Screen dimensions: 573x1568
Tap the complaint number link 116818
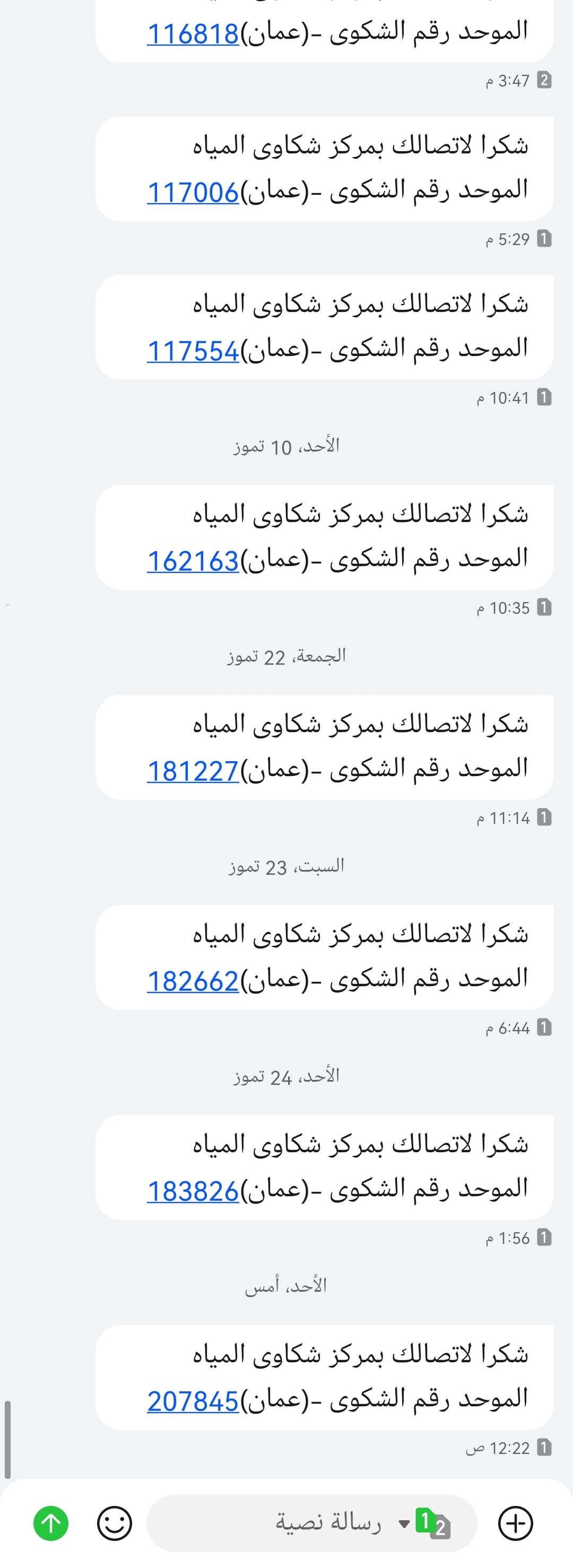193,34
